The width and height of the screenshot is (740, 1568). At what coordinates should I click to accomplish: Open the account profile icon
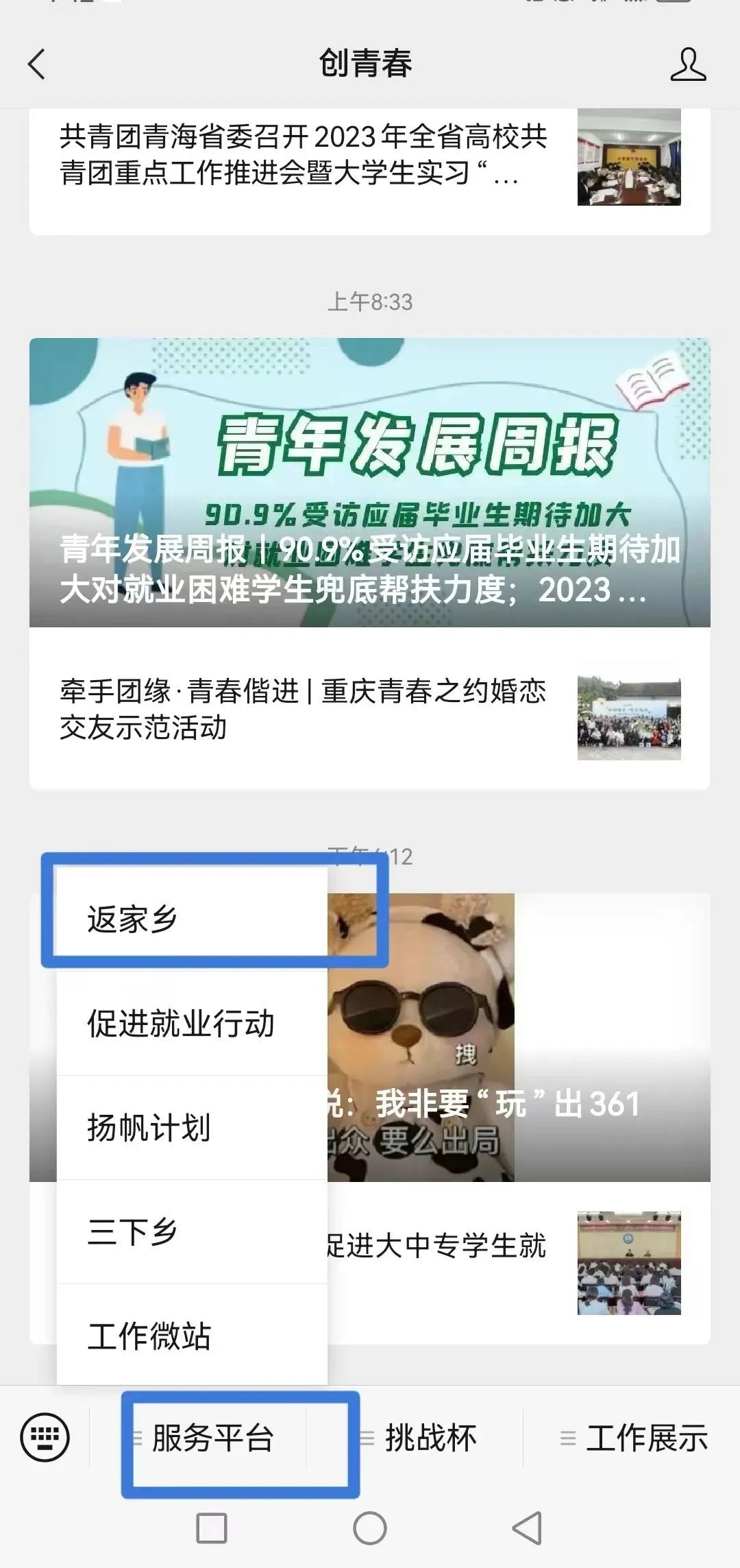pyautogui.click(x=687, y=64)
